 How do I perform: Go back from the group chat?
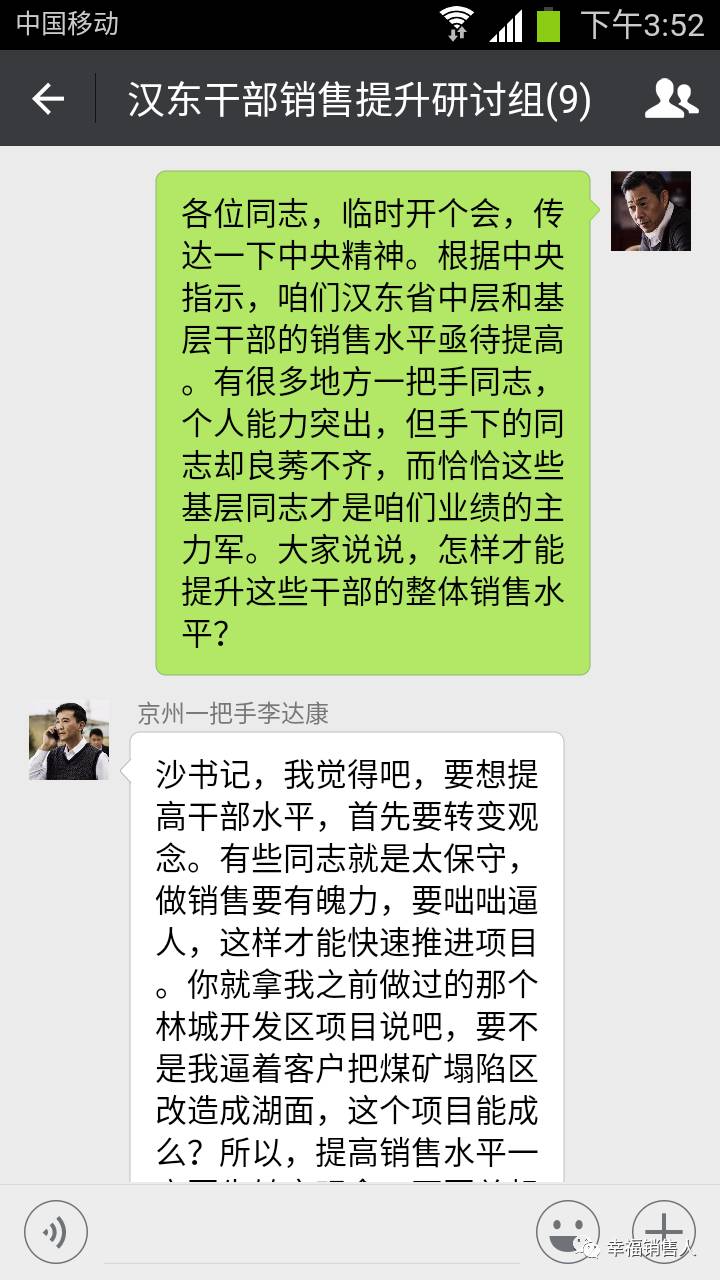pyautogui.click(x=47, y=99)
